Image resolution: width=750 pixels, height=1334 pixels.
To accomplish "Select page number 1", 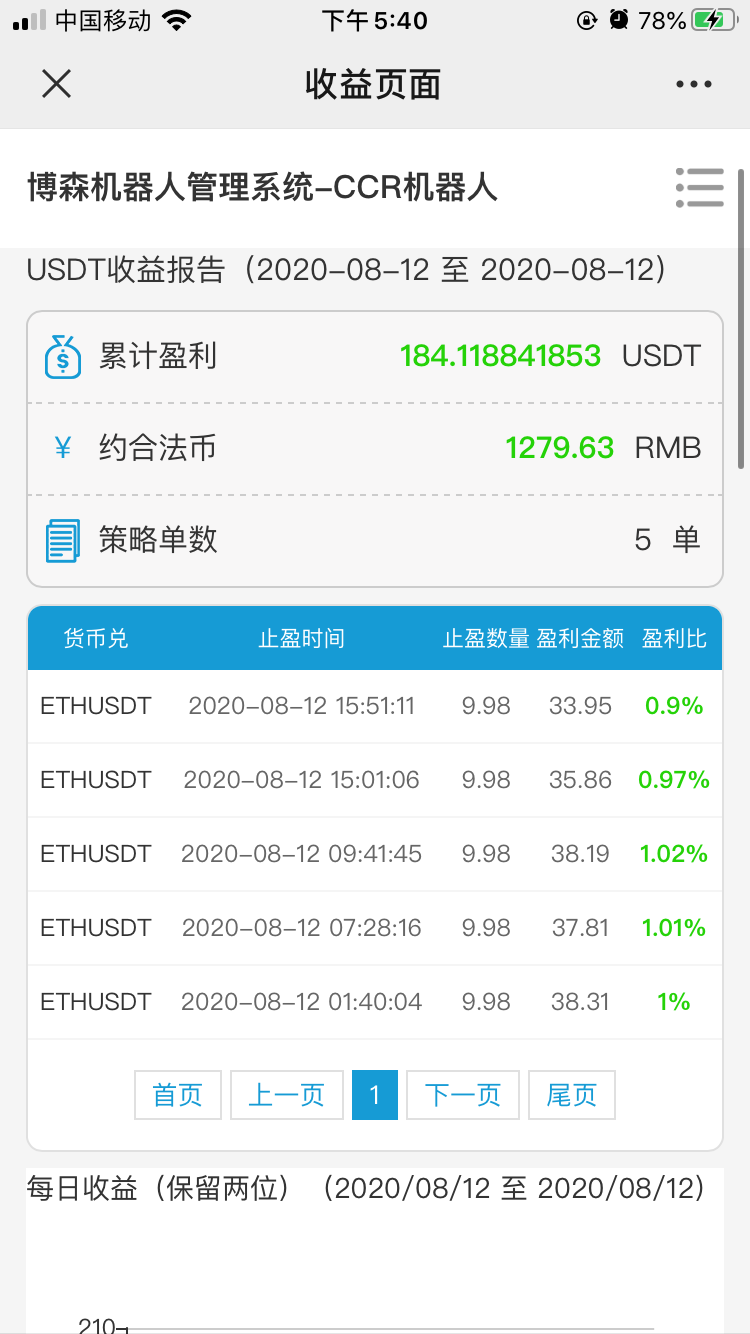I will click(x=375, y=1095).
